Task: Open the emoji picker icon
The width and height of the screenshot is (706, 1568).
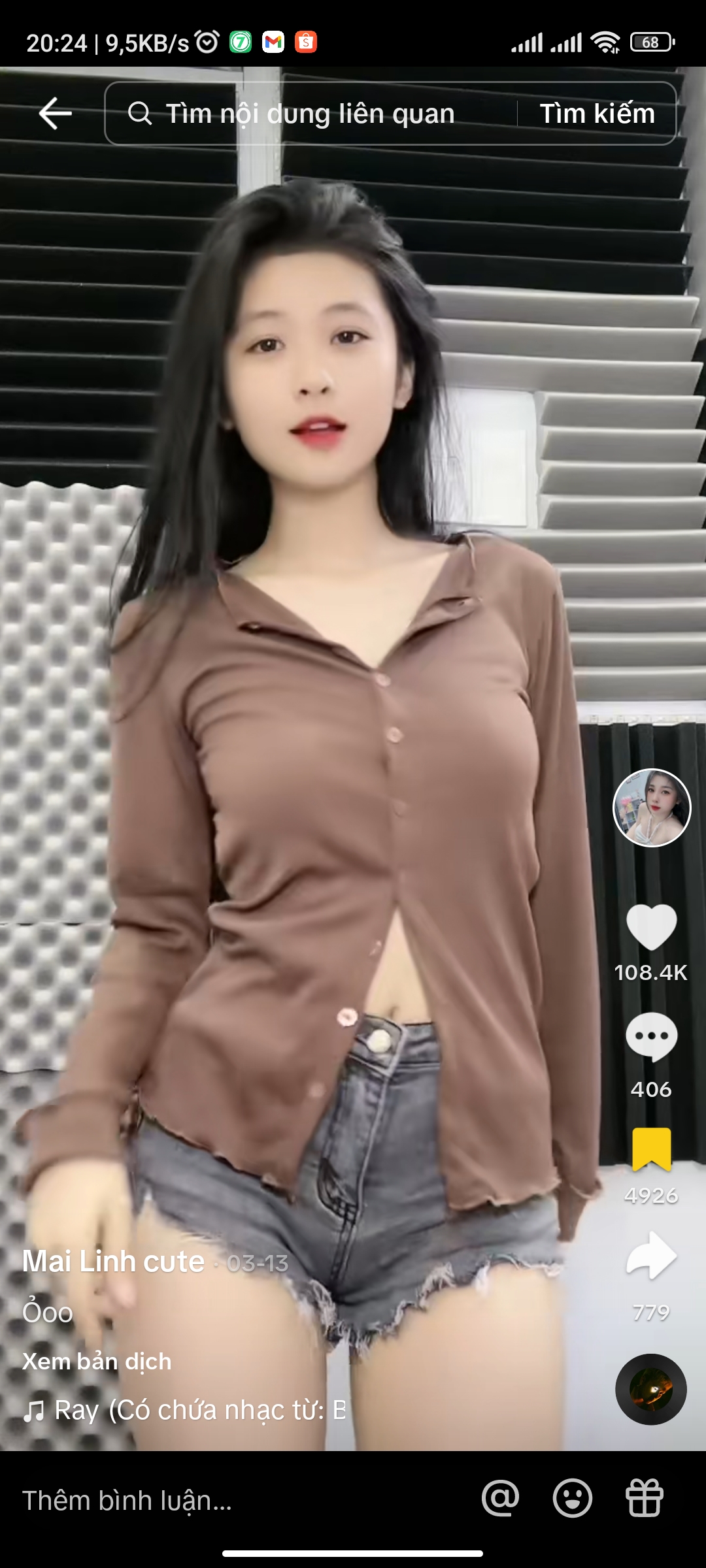Action: click(x=573, y=1498)
